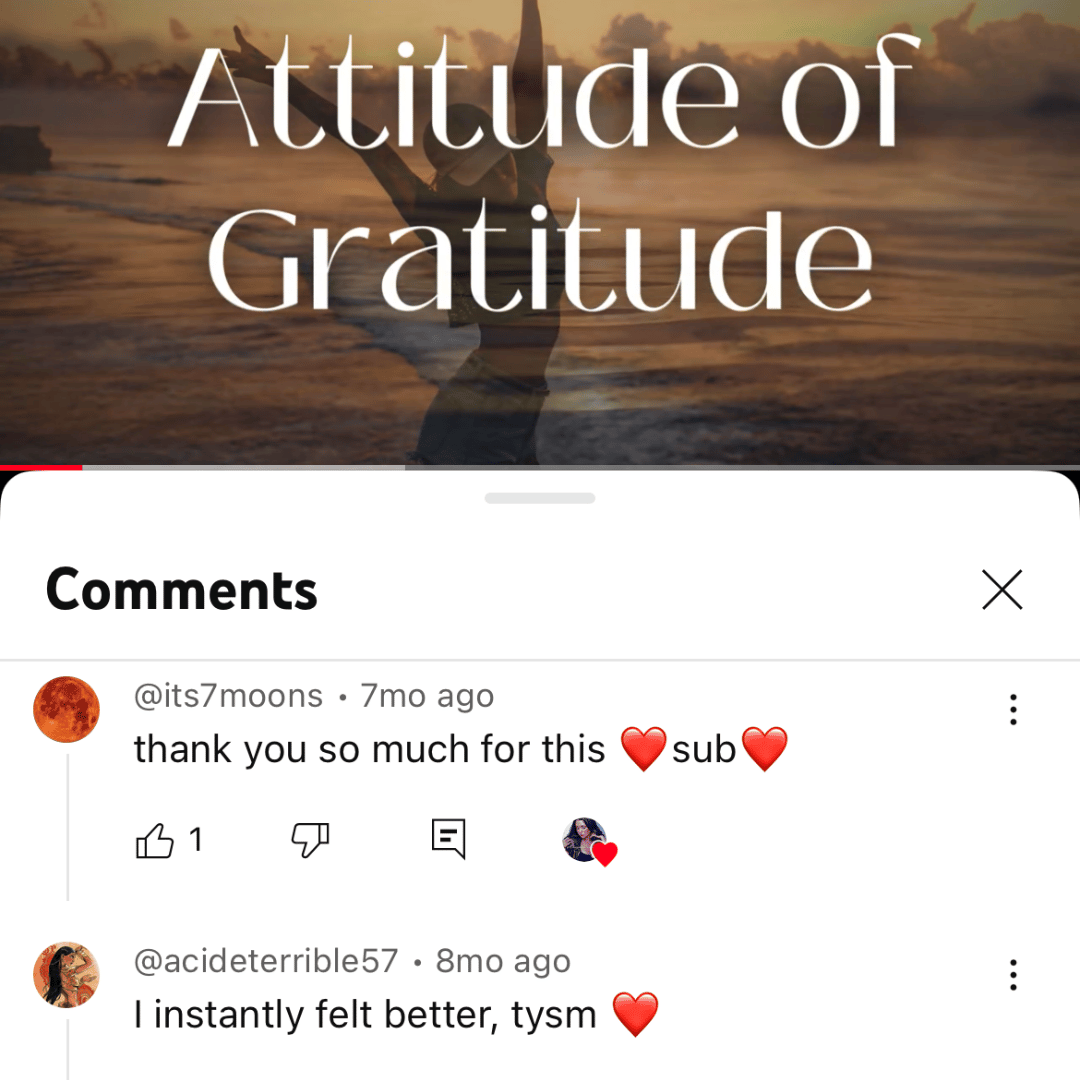The image size is (1080, 1080).
Task: Seek on the video progress bar
Action: [x=540, y=468]
